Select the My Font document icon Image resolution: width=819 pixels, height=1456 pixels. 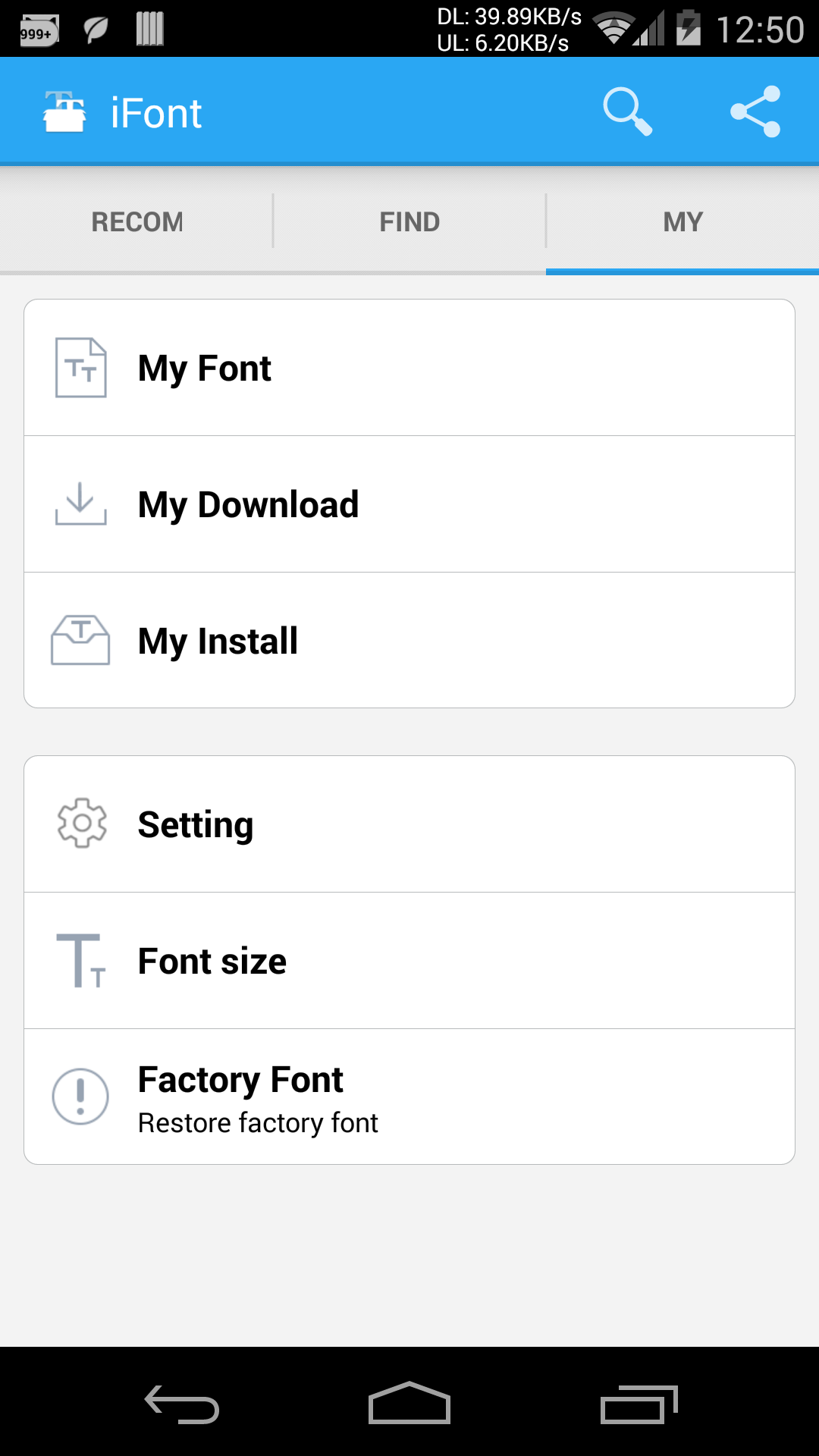(80, 368)
